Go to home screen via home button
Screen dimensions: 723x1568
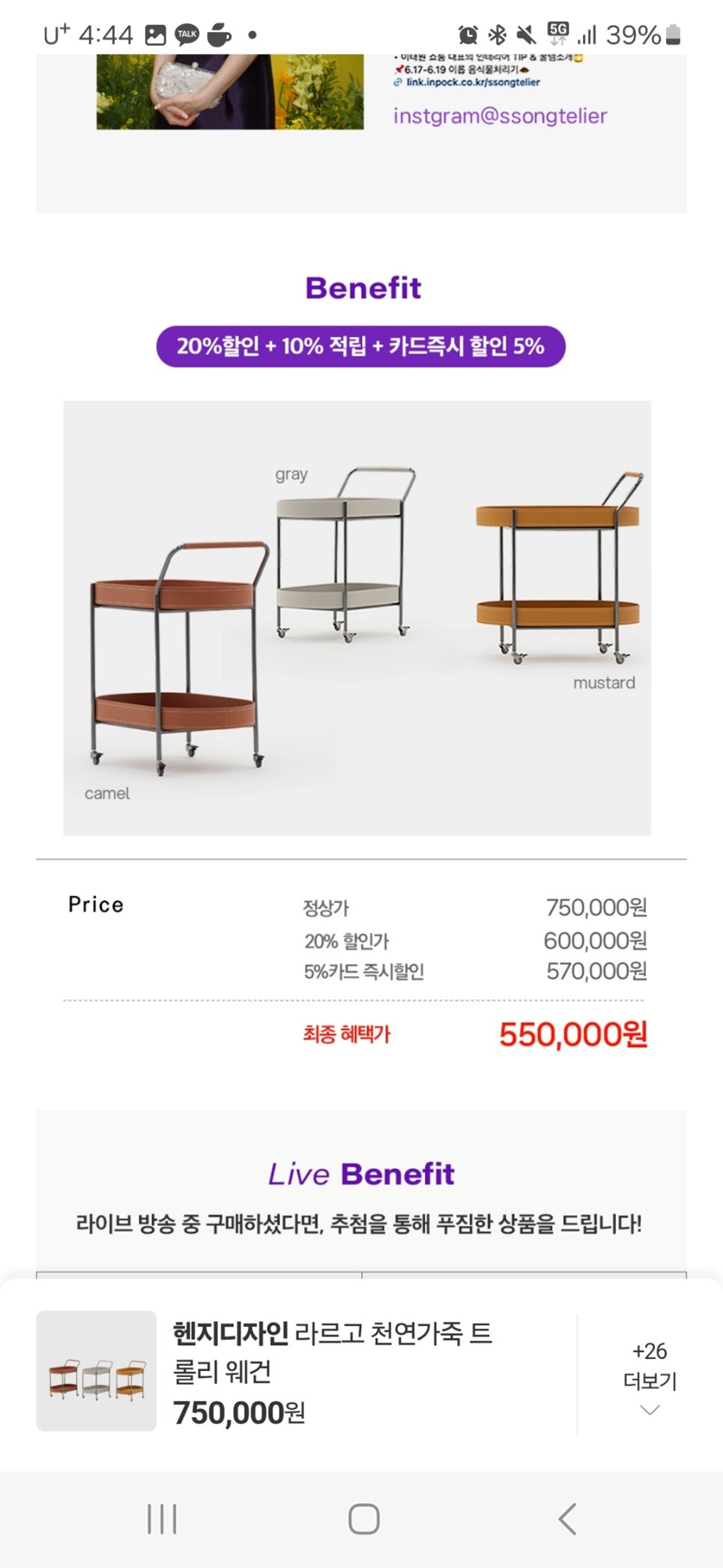364,1519
